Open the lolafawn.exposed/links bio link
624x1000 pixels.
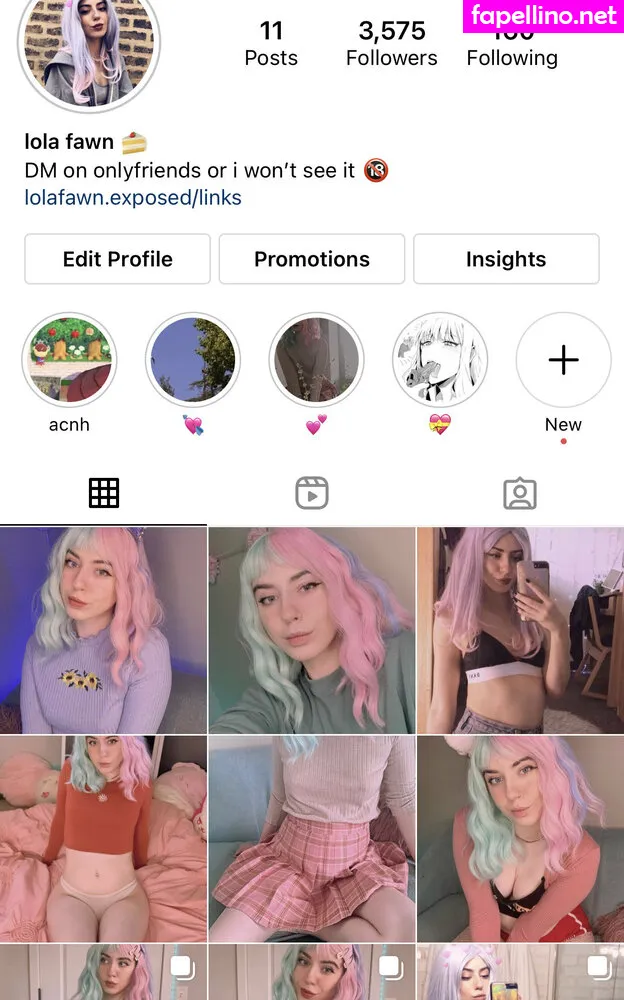(133, 197)
